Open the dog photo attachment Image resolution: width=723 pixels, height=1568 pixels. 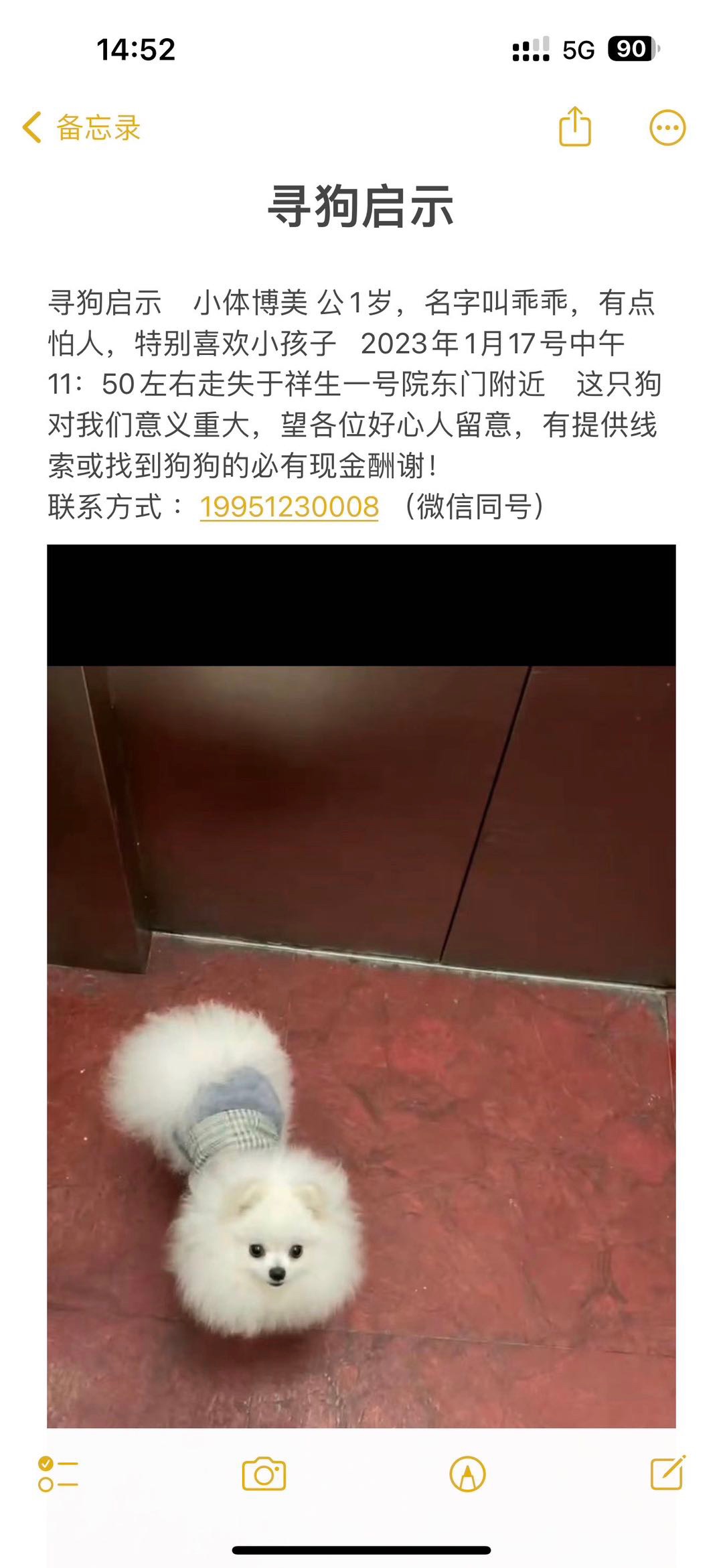click(x=361, y=986)
